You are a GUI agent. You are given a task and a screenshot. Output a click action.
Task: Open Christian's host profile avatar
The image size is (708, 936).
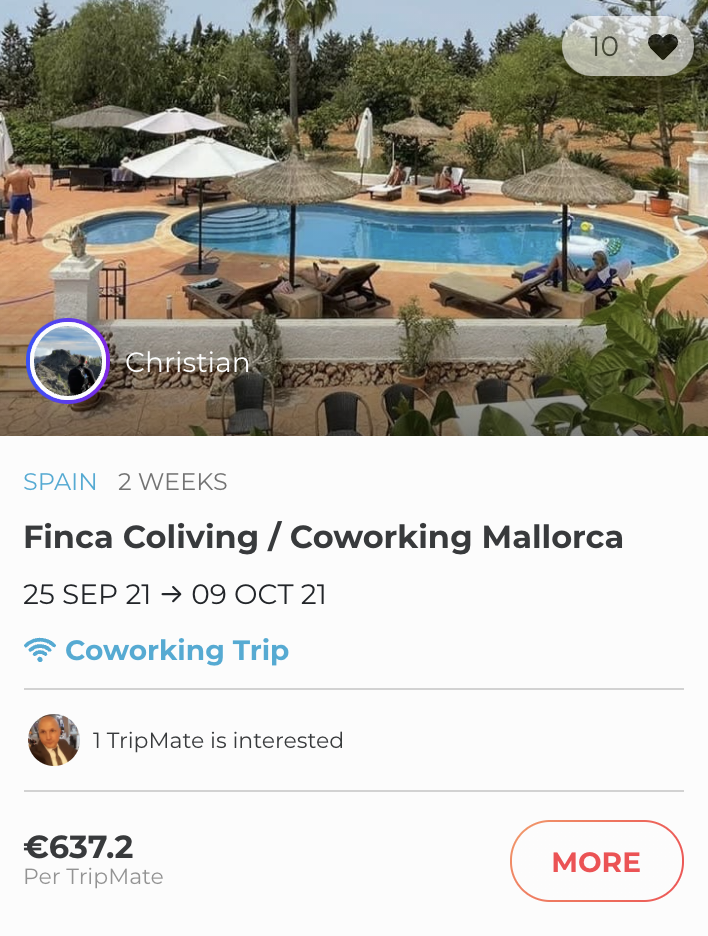67,361
